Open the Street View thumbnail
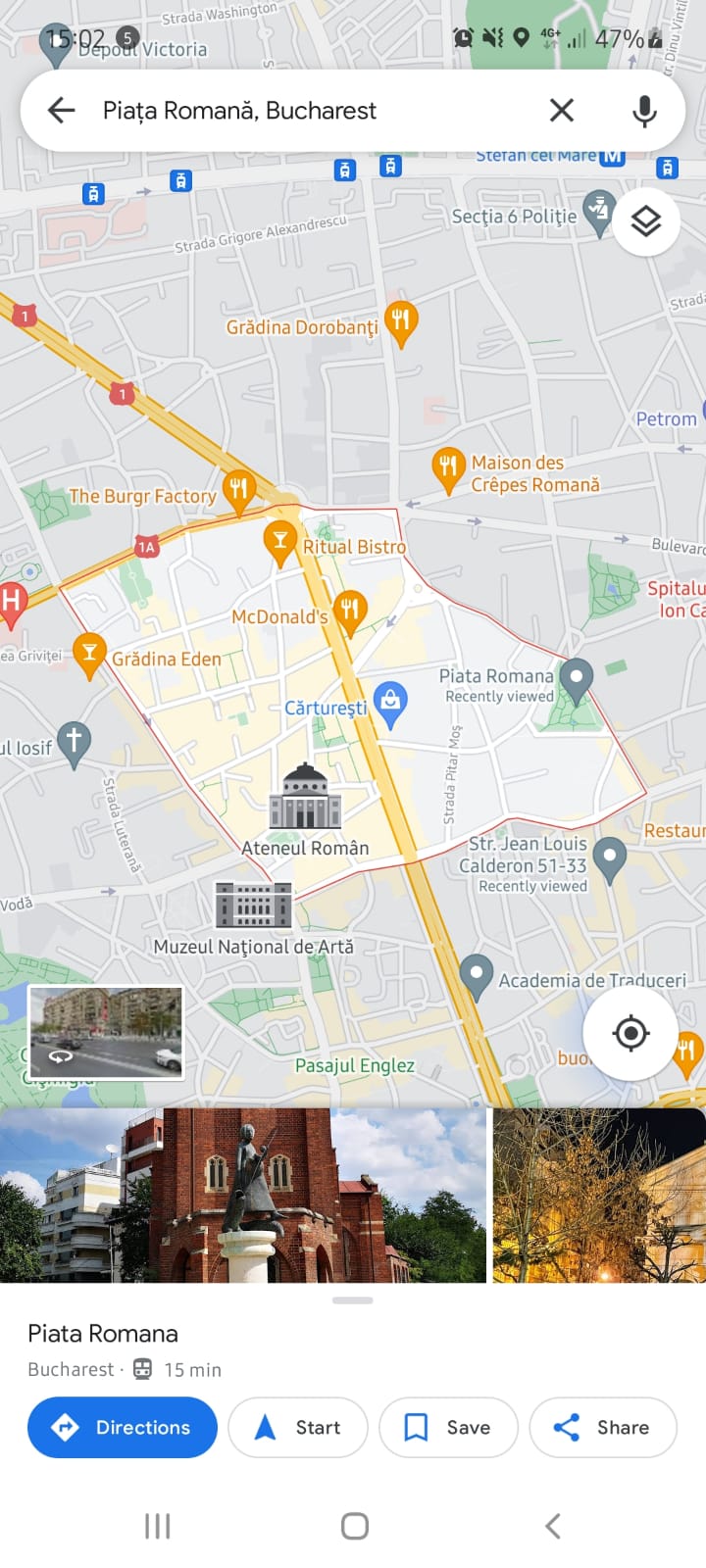This screenshot has width=706, height=1568. click(106, 1032)
